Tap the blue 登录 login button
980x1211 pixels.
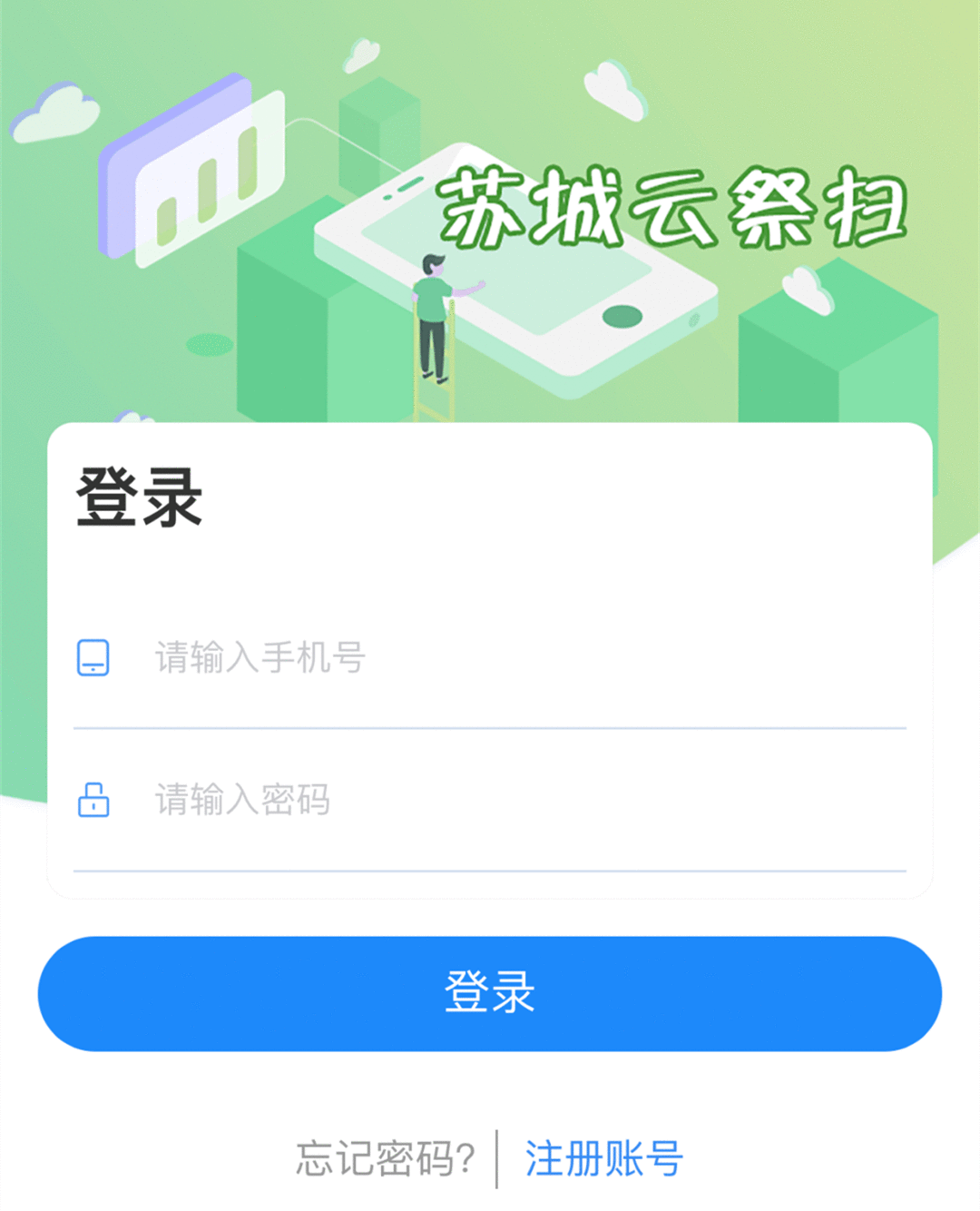[490, 994]
